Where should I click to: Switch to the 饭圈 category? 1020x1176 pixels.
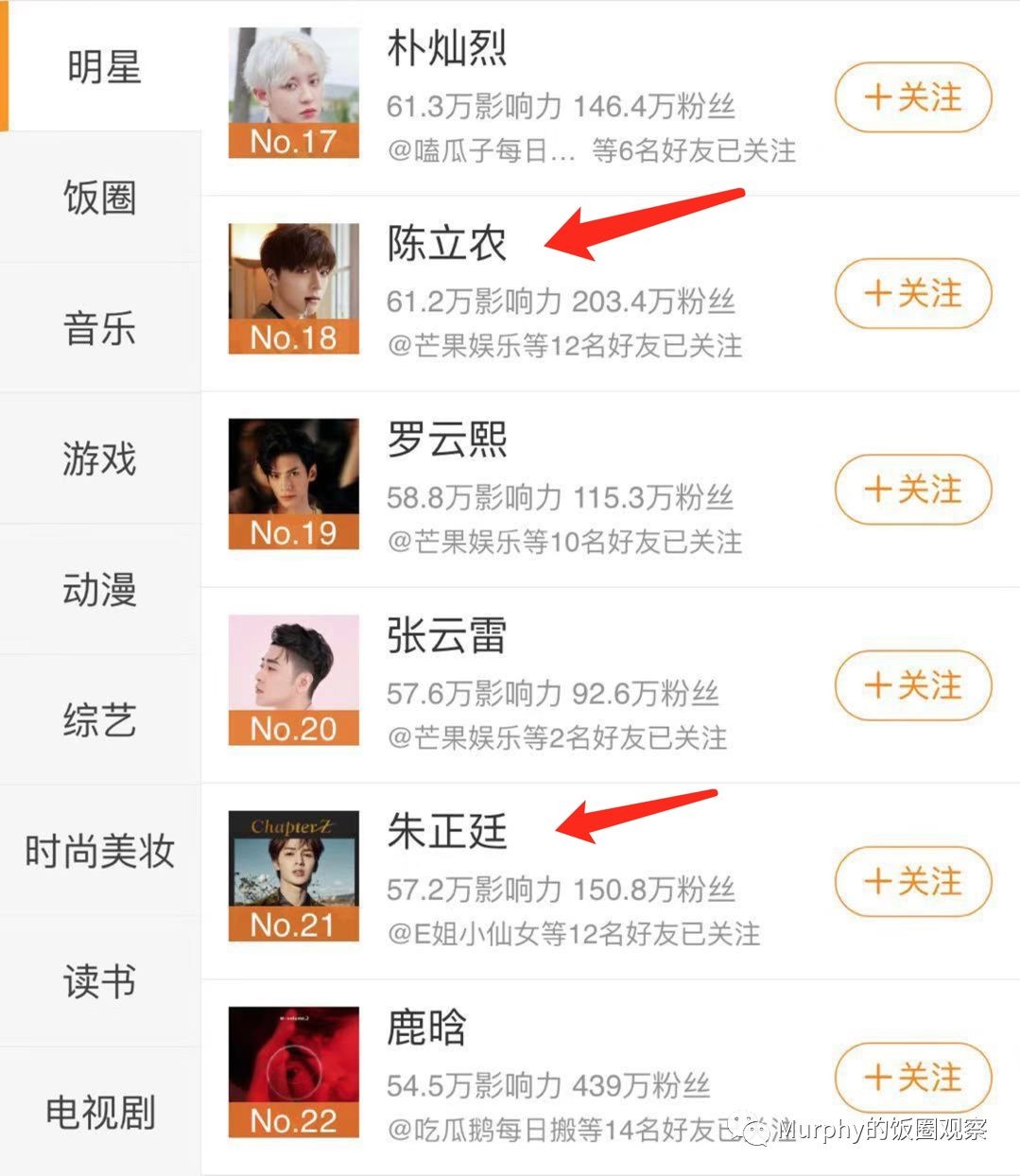point(100,198)
